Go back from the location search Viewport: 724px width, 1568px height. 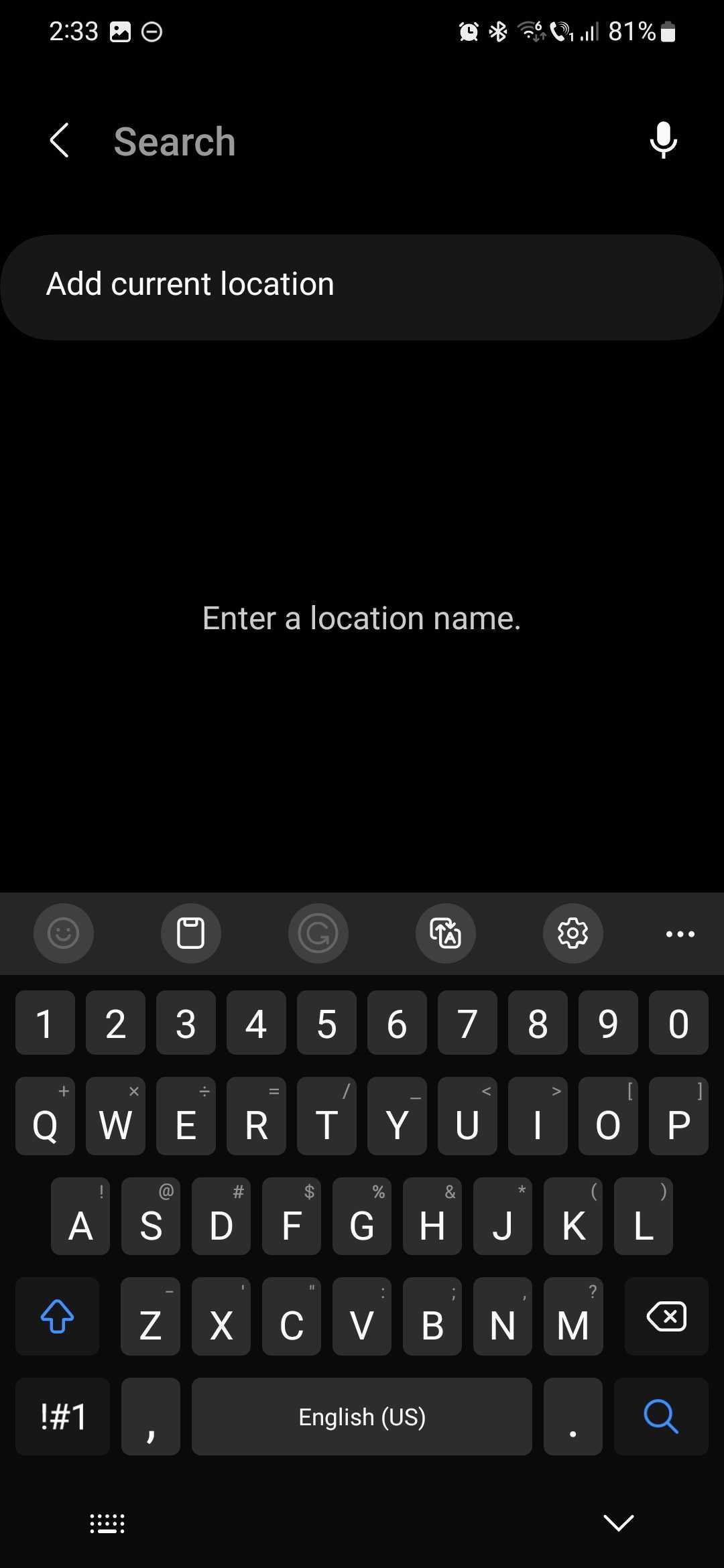59,141
